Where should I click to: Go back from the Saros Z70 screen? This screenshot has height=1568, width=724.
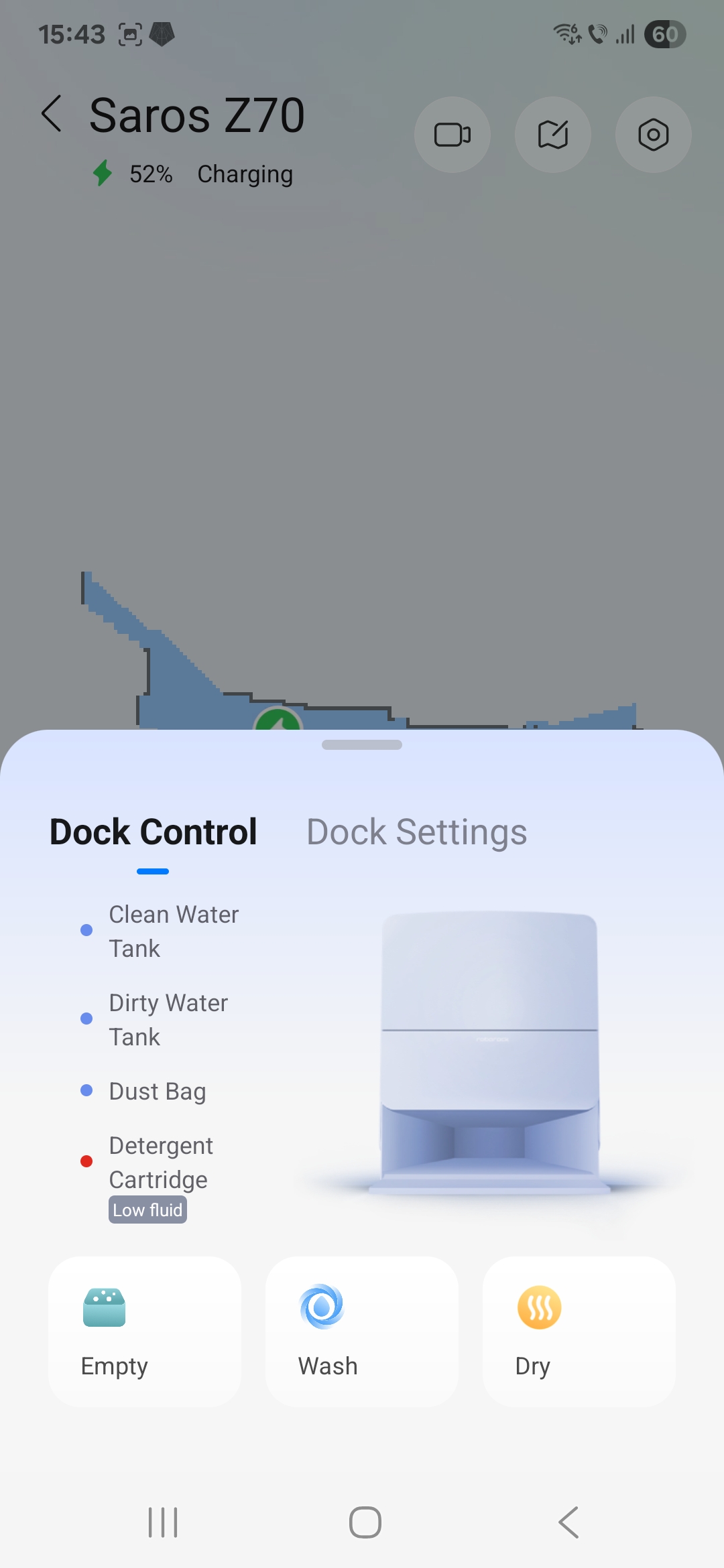point(52,114)
